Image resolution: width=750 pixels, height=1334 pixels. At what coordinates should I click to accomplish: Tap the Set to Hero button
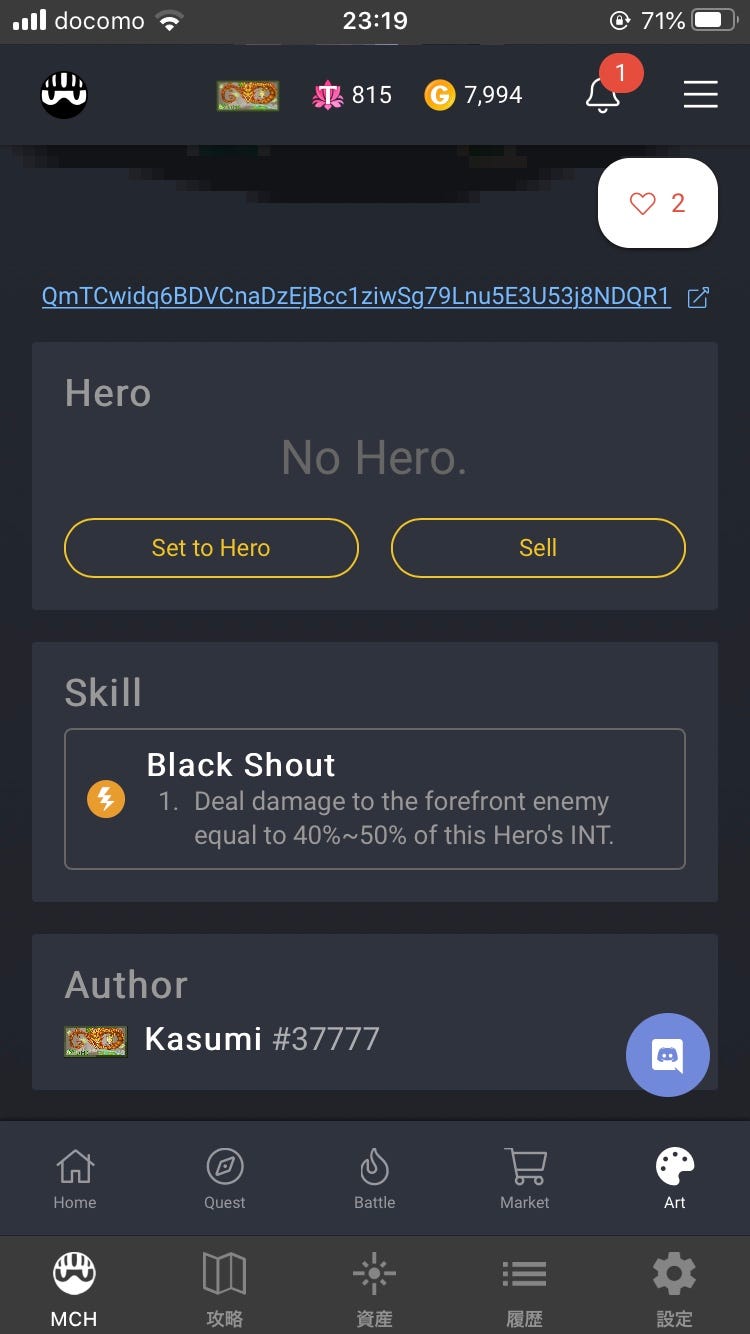pyautogui.click(x=211, y=548)
